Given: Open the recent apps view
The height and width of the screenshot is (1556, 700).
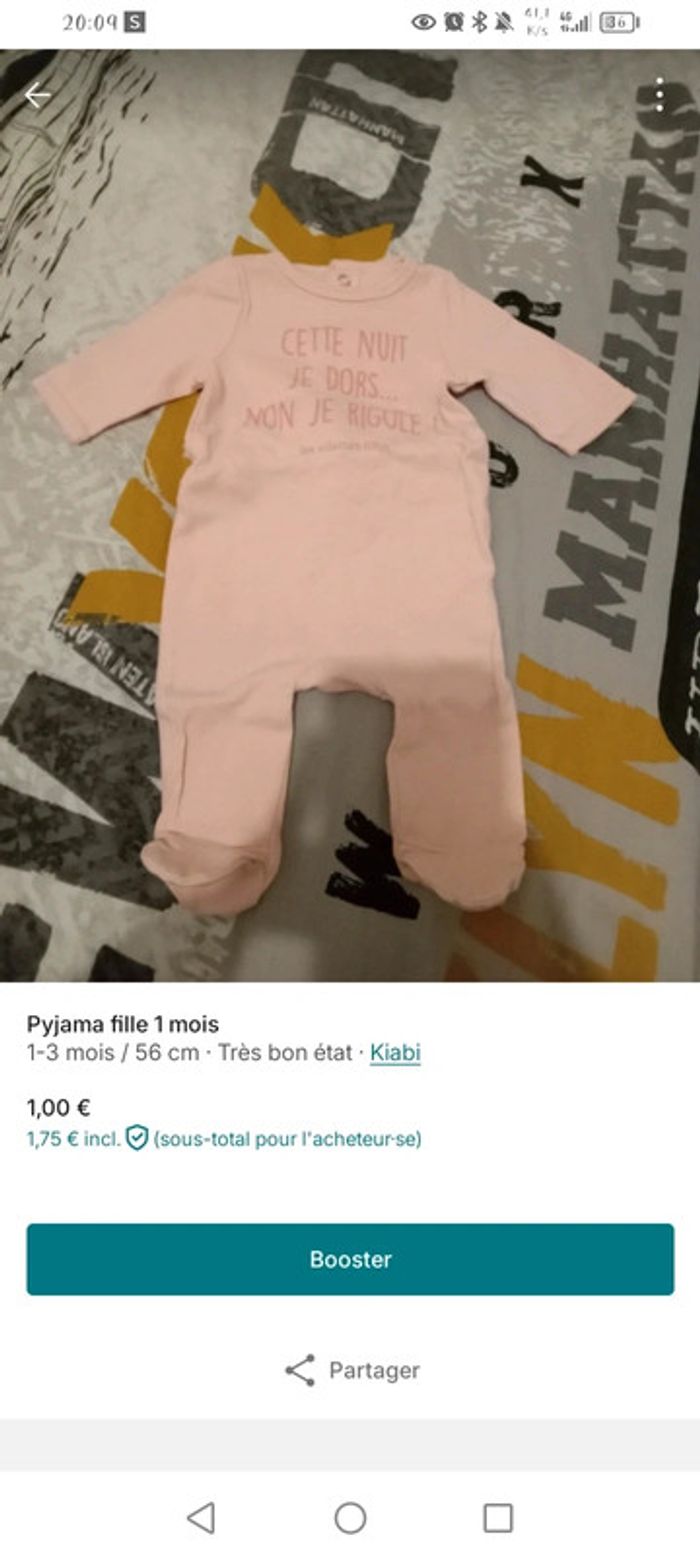Looking at the screenshot, I should pos(498,1517).
